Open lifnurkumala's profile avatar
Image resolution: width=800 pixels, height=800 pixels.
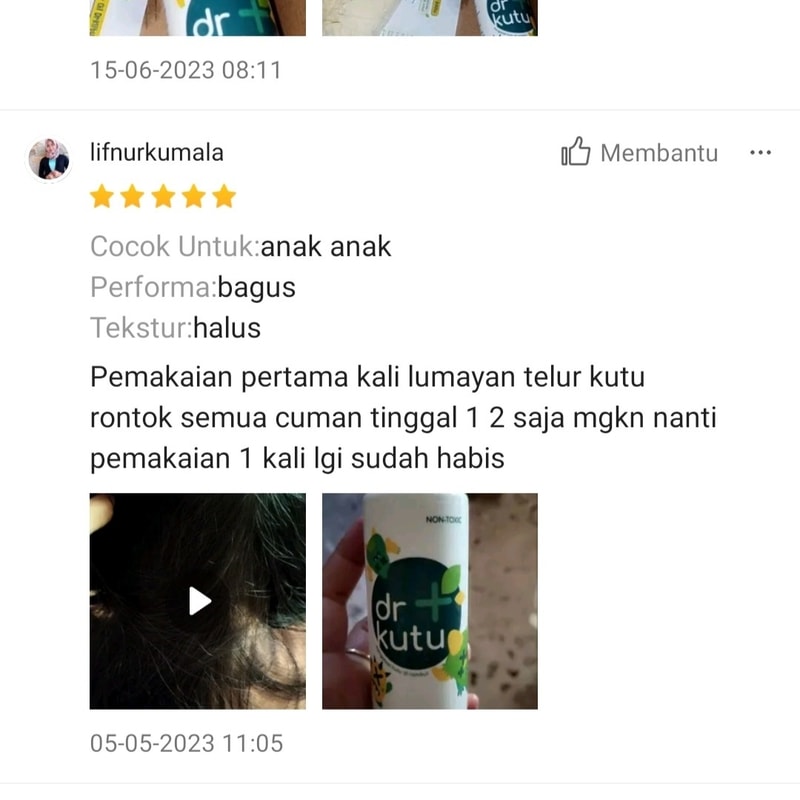(49, 160)
